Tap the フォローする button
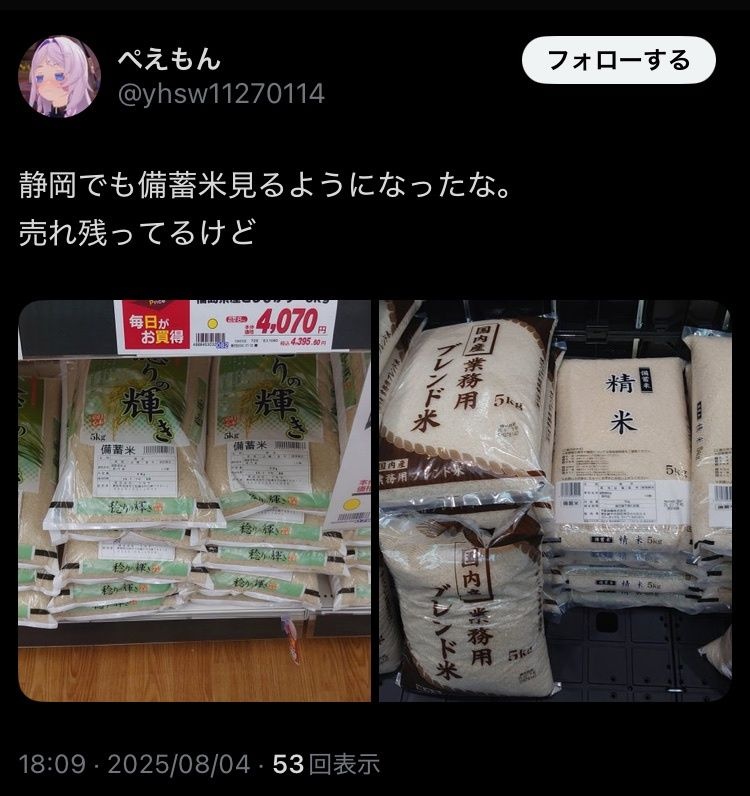Image resolution: width=750 pixels, height=796 pixels. [x=619, y=60]
